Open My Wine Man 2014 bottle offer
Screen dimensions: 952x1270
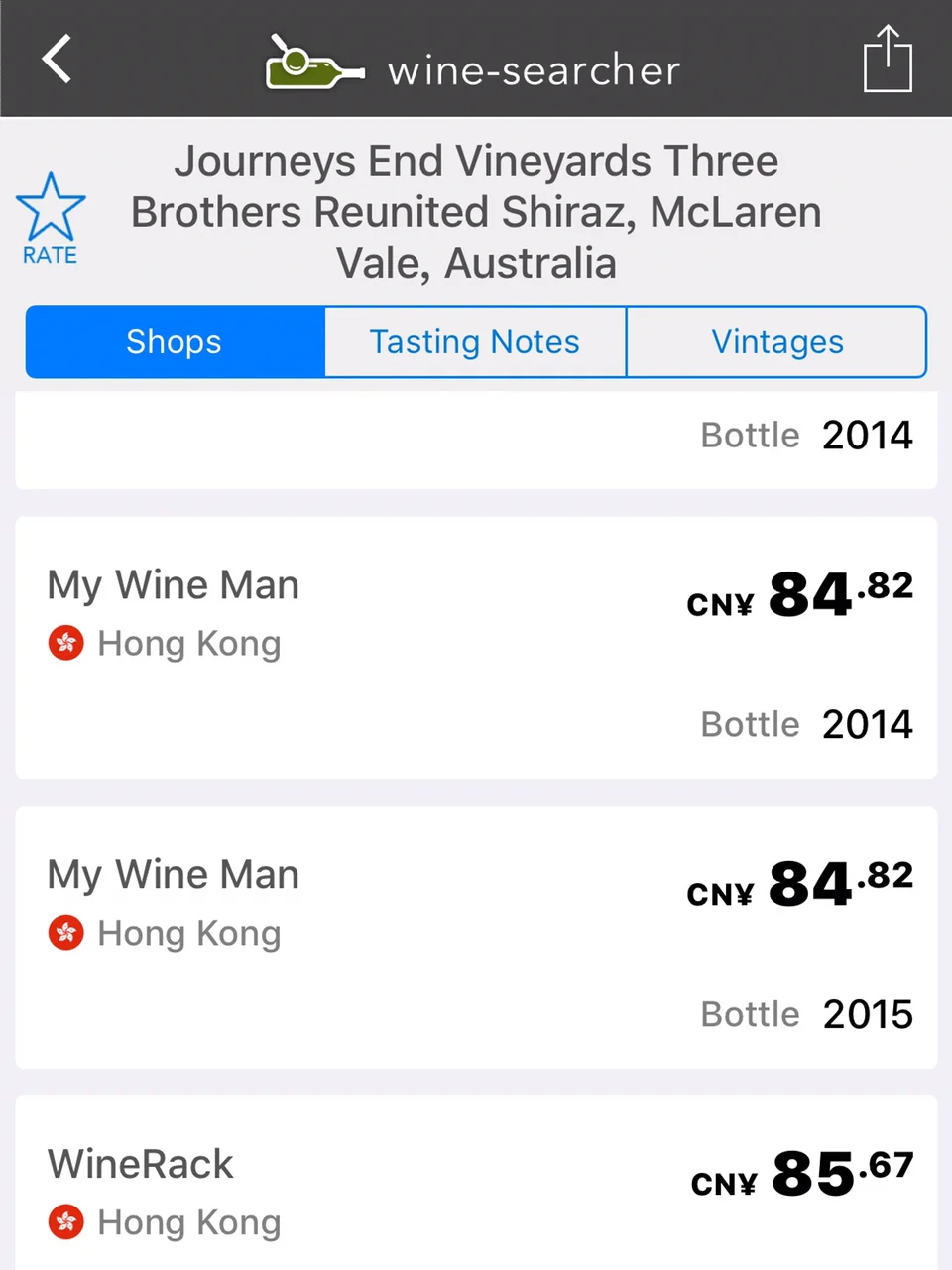coord(476,647)
